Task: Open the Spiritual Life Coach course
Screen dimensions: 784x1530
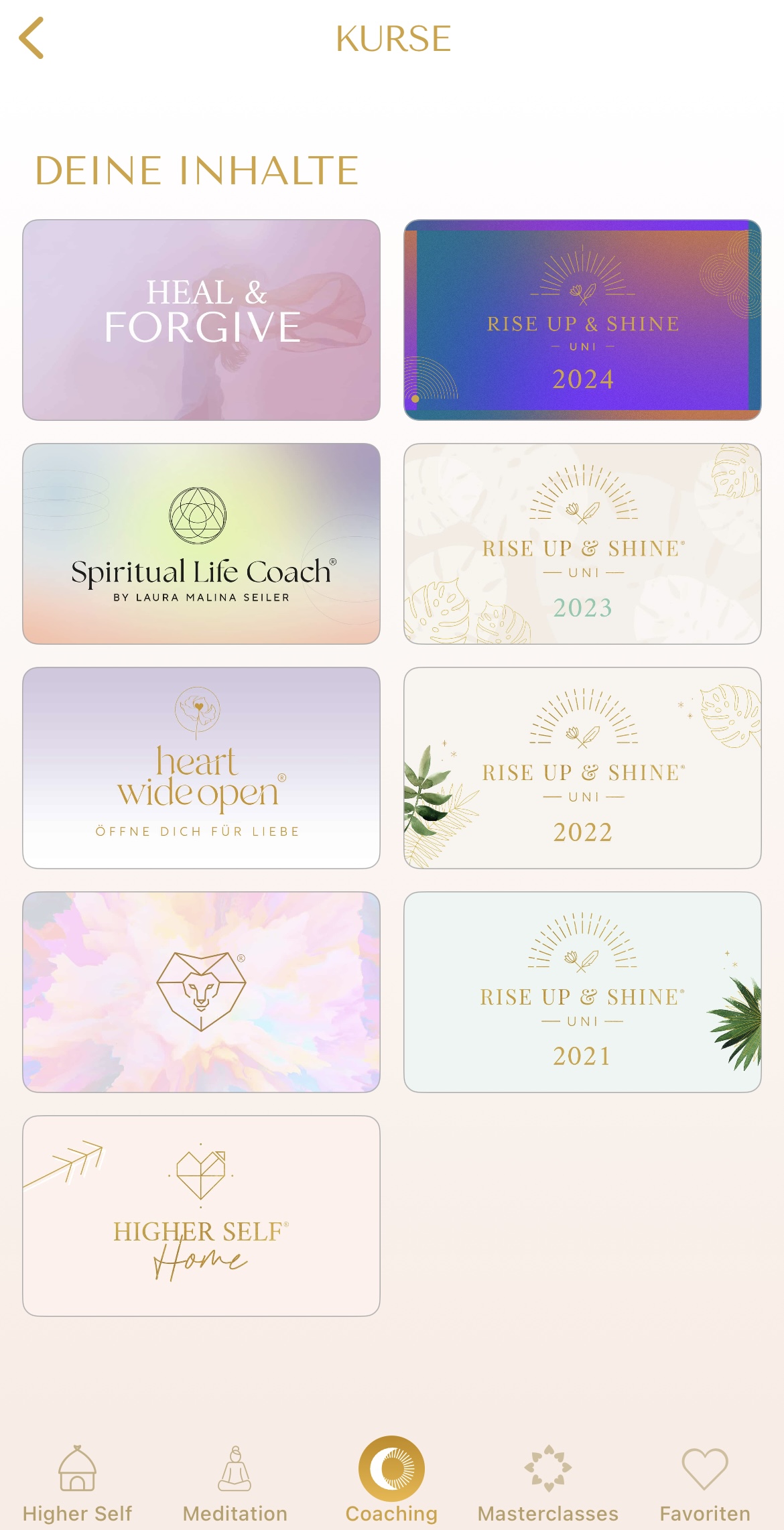Action: 201,544
